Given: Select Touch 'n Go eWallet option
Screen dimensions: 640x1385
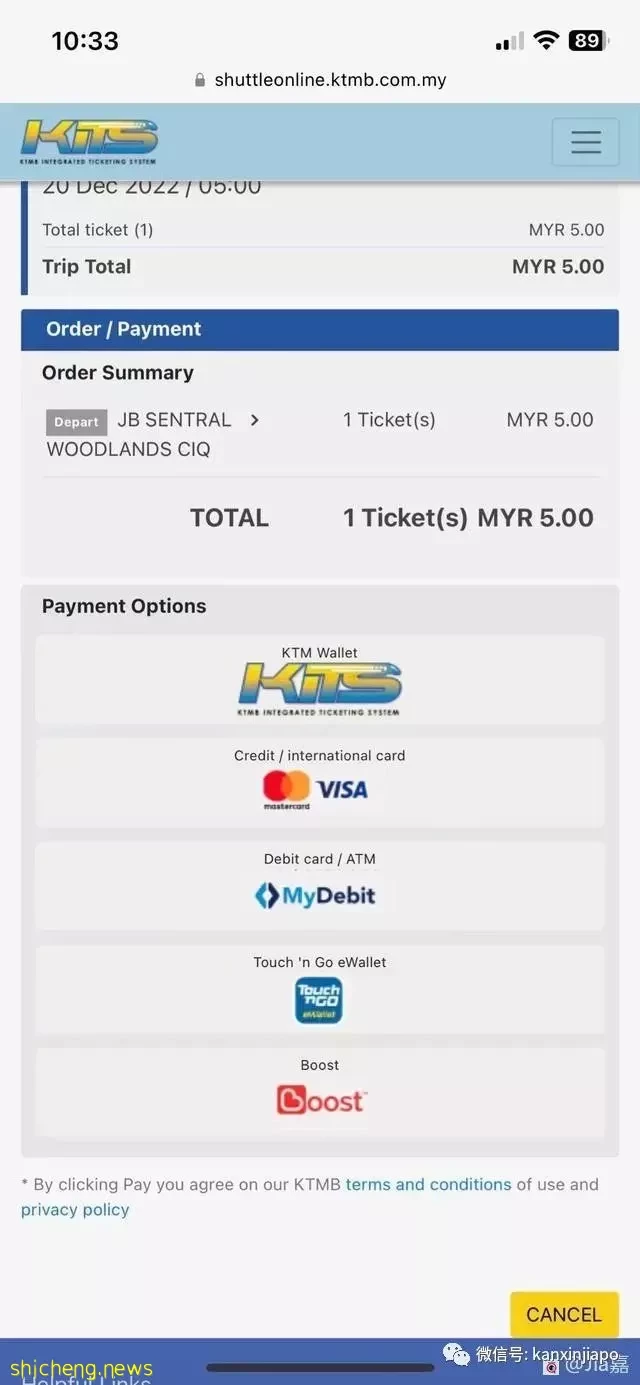Looking at the screenshot, I should tap(320, 991).
